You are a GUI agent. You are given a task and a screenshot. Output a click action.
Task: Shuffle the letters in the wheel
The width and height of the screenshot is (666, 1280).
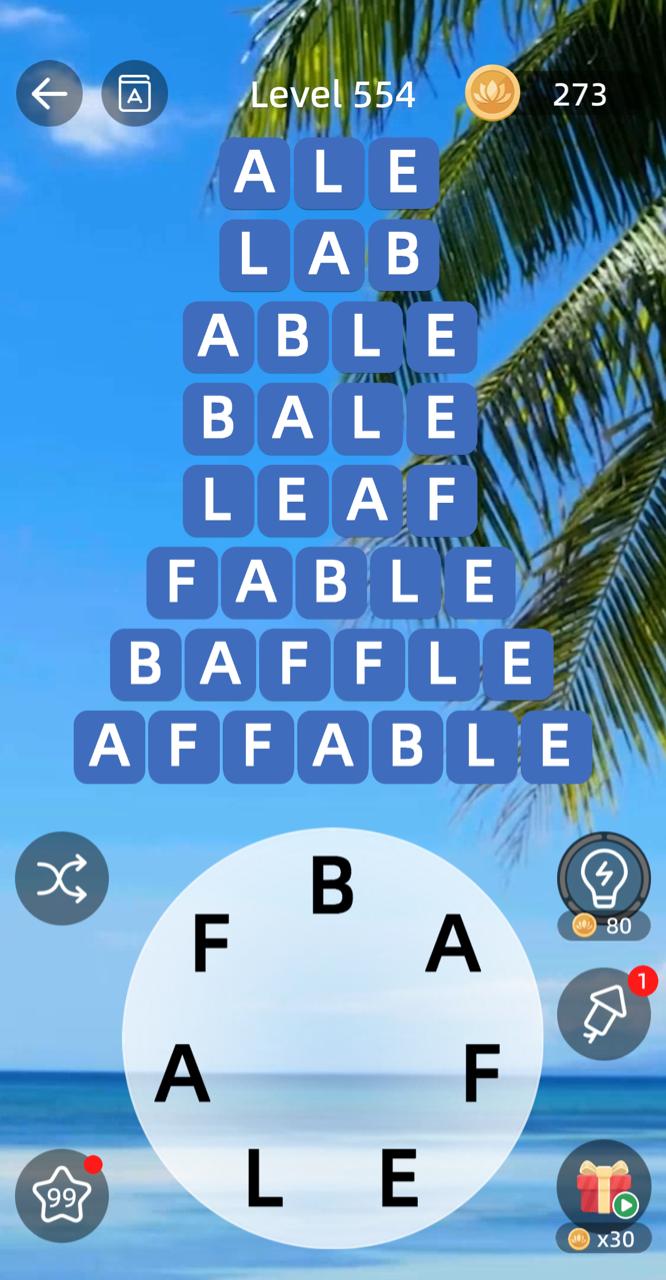pyautogui.click(x=61, y=879)
